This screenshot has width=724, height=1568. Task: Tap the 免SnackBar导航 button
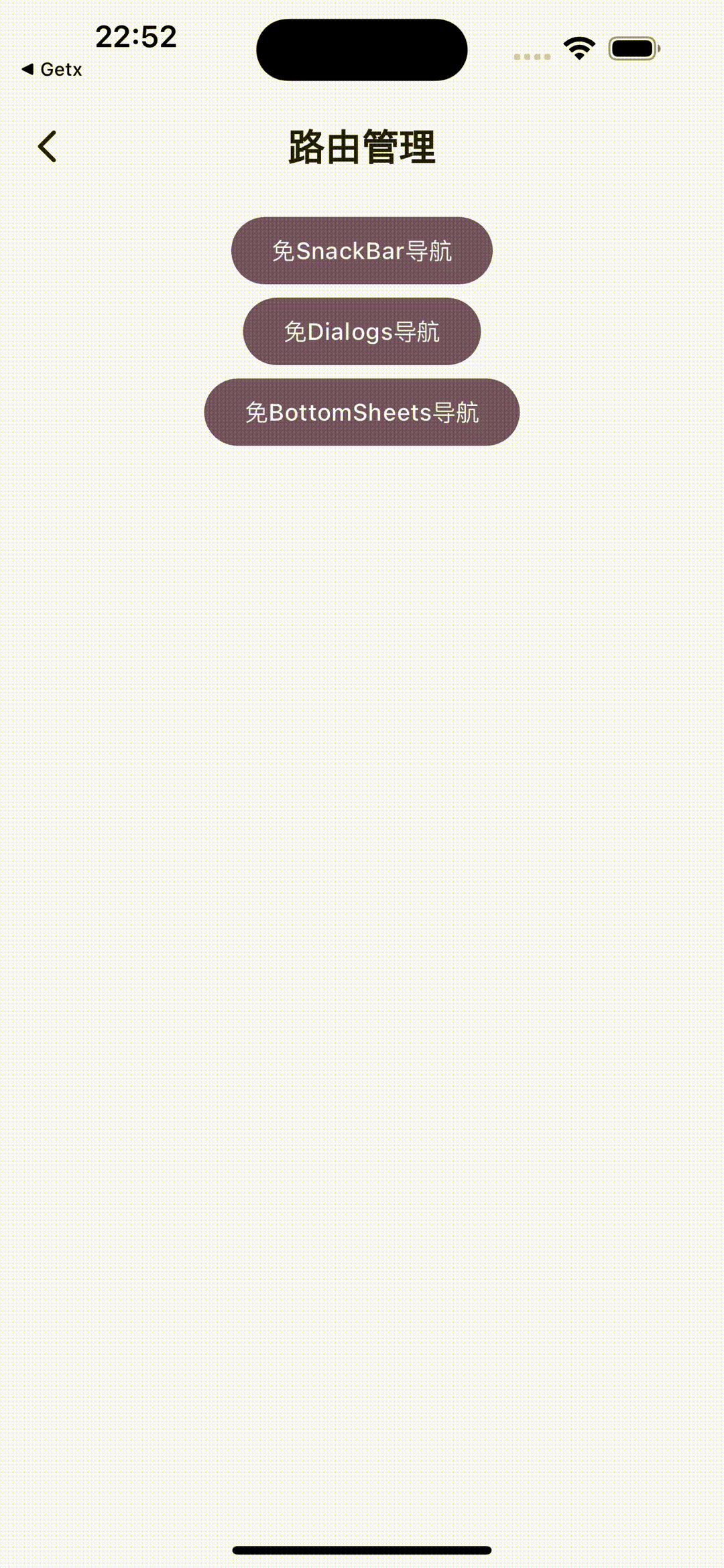[x=361, y=251]
